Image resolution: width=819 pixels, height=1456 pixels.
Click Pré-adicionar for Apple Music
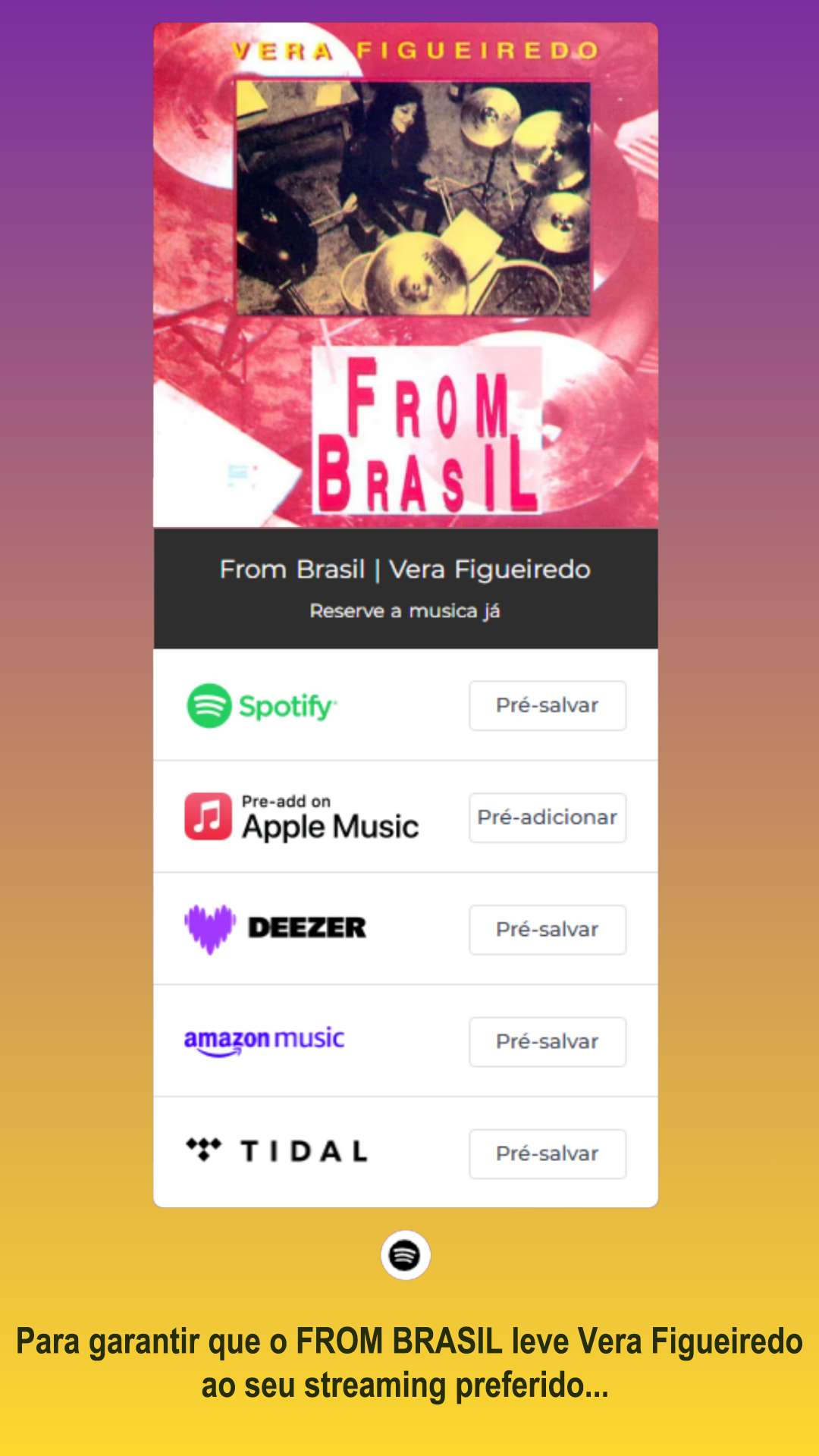[x=548, y=817]
